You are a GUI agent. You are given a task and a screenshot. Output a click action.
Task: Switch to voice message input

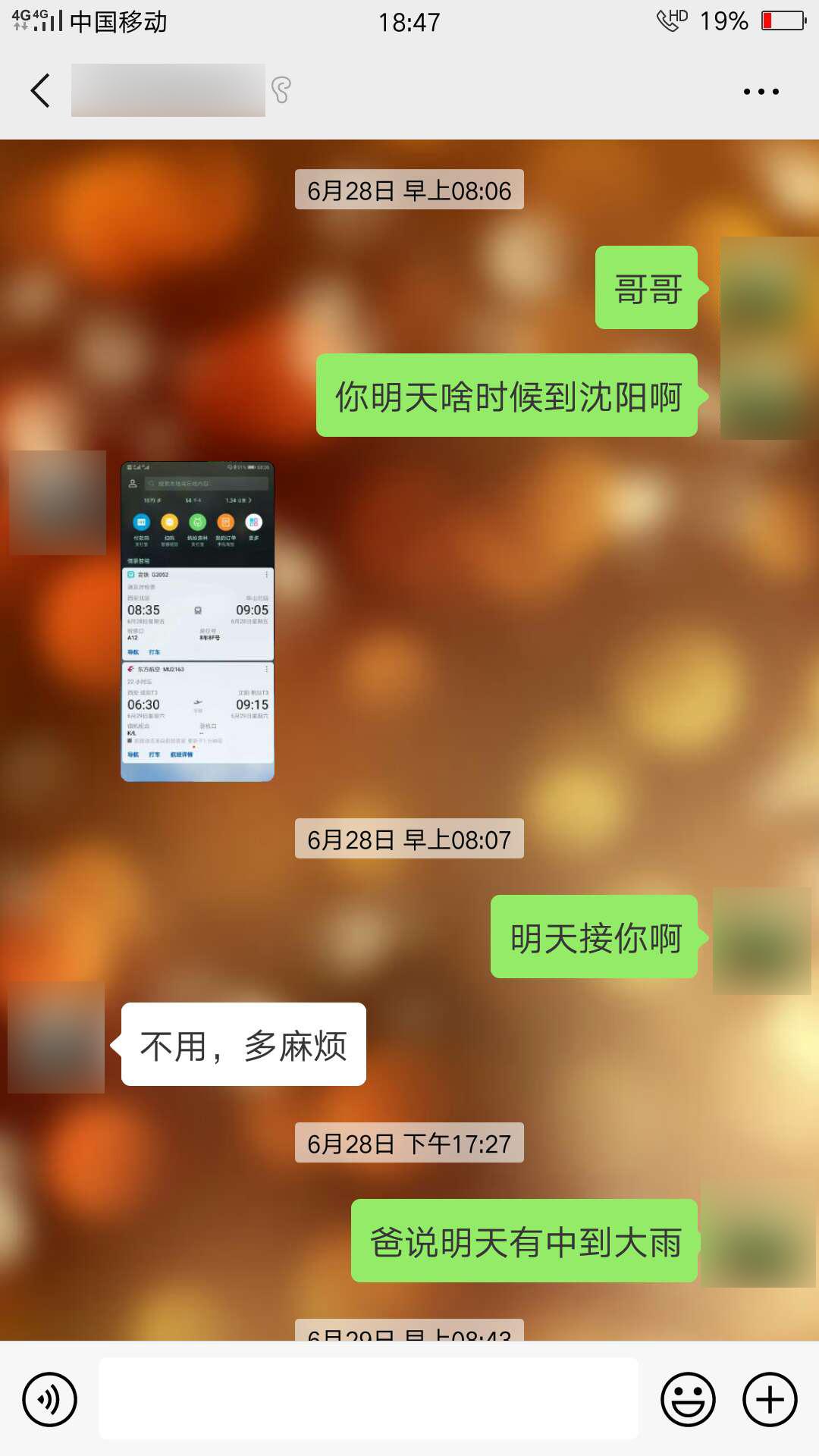[x=49, y=1399]
